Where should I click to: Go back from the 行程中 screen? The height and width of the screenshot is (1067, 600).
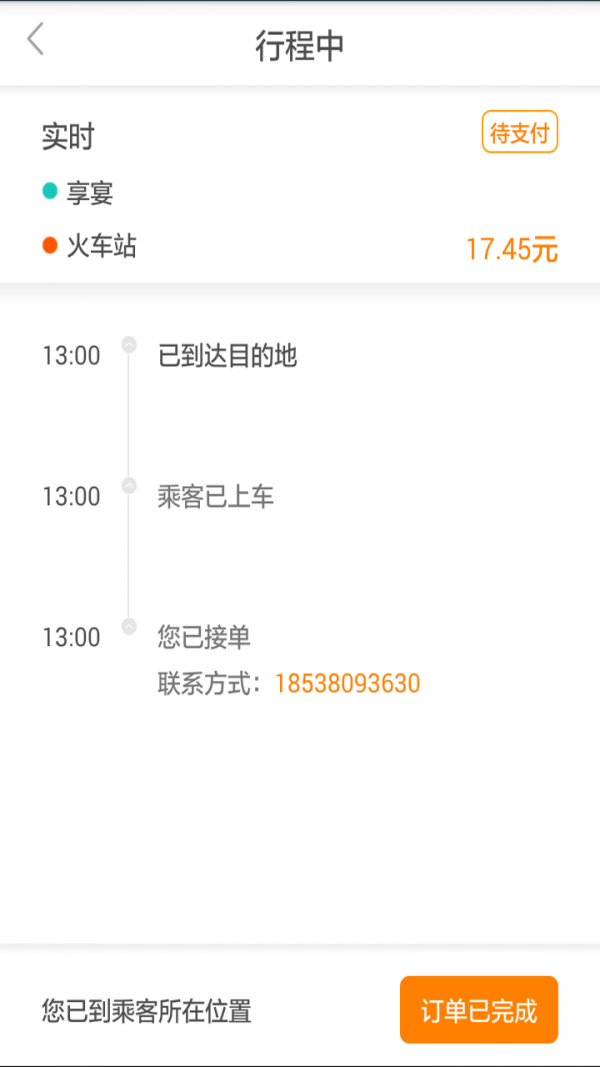(x=36, y=41)
